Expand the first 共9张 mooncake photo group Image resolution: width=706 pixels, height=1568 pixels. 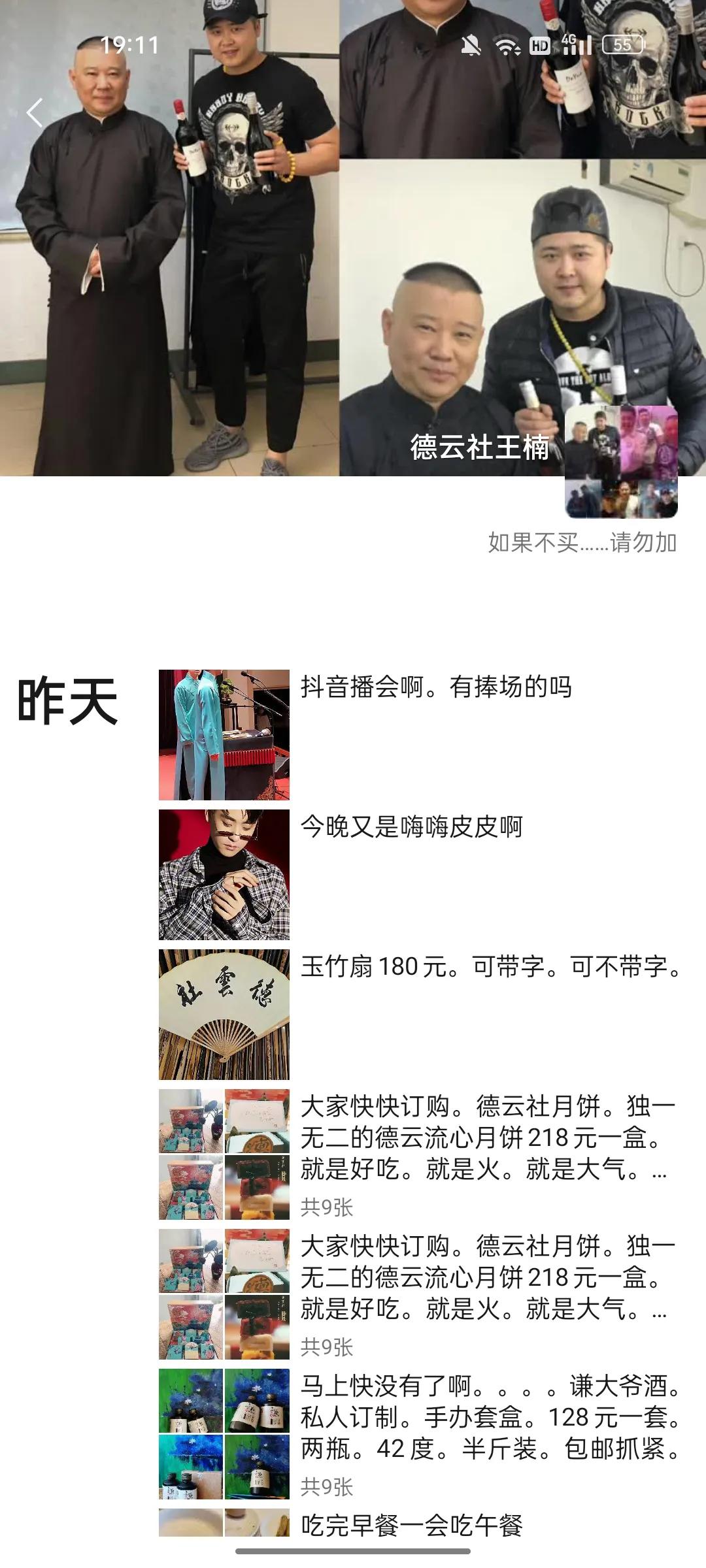327,1207
